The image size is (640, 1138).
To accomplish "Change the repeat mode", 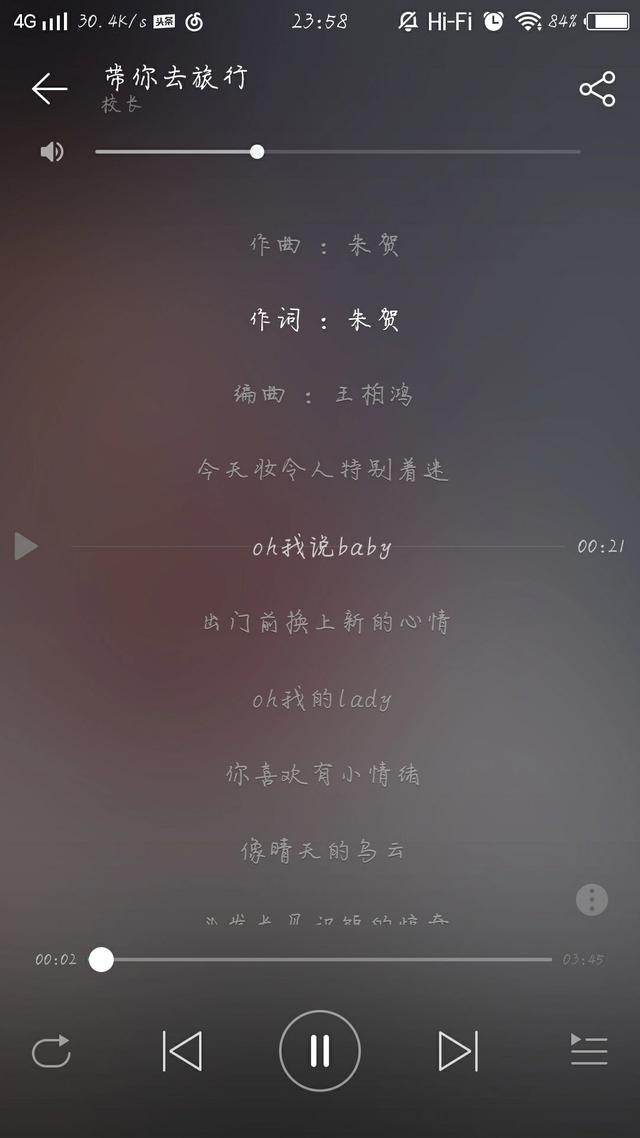I will point(51,1051).
